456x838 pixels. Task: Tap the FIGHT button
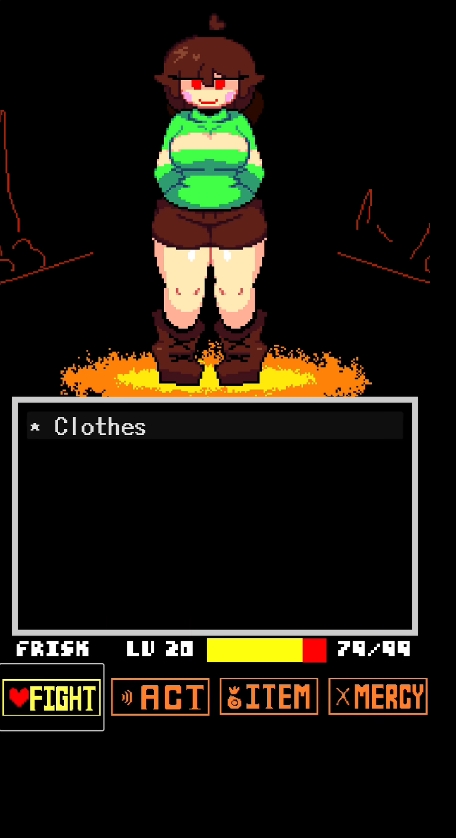click(x=52, y=697)
